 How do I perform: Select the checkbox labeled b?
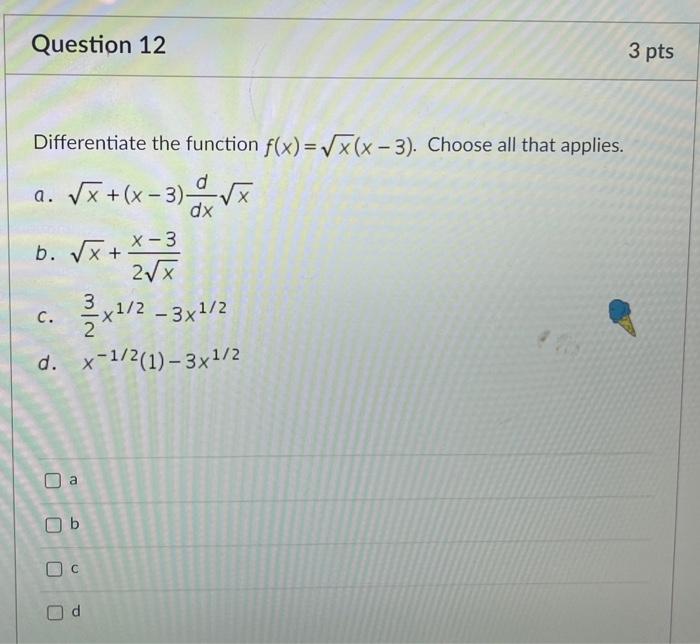pos(52,524)
